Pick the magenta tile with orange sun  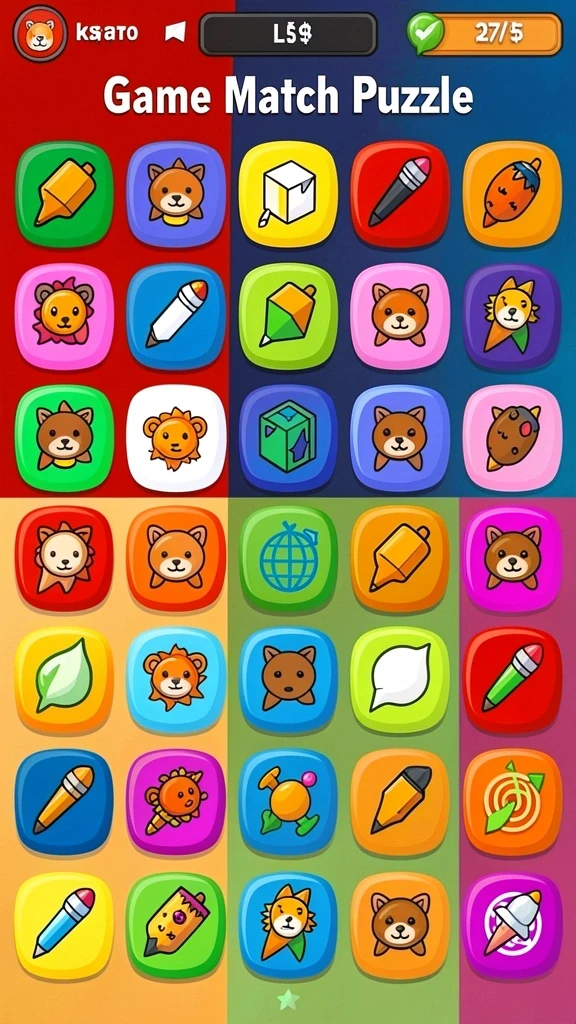click(x=176, y=802)
